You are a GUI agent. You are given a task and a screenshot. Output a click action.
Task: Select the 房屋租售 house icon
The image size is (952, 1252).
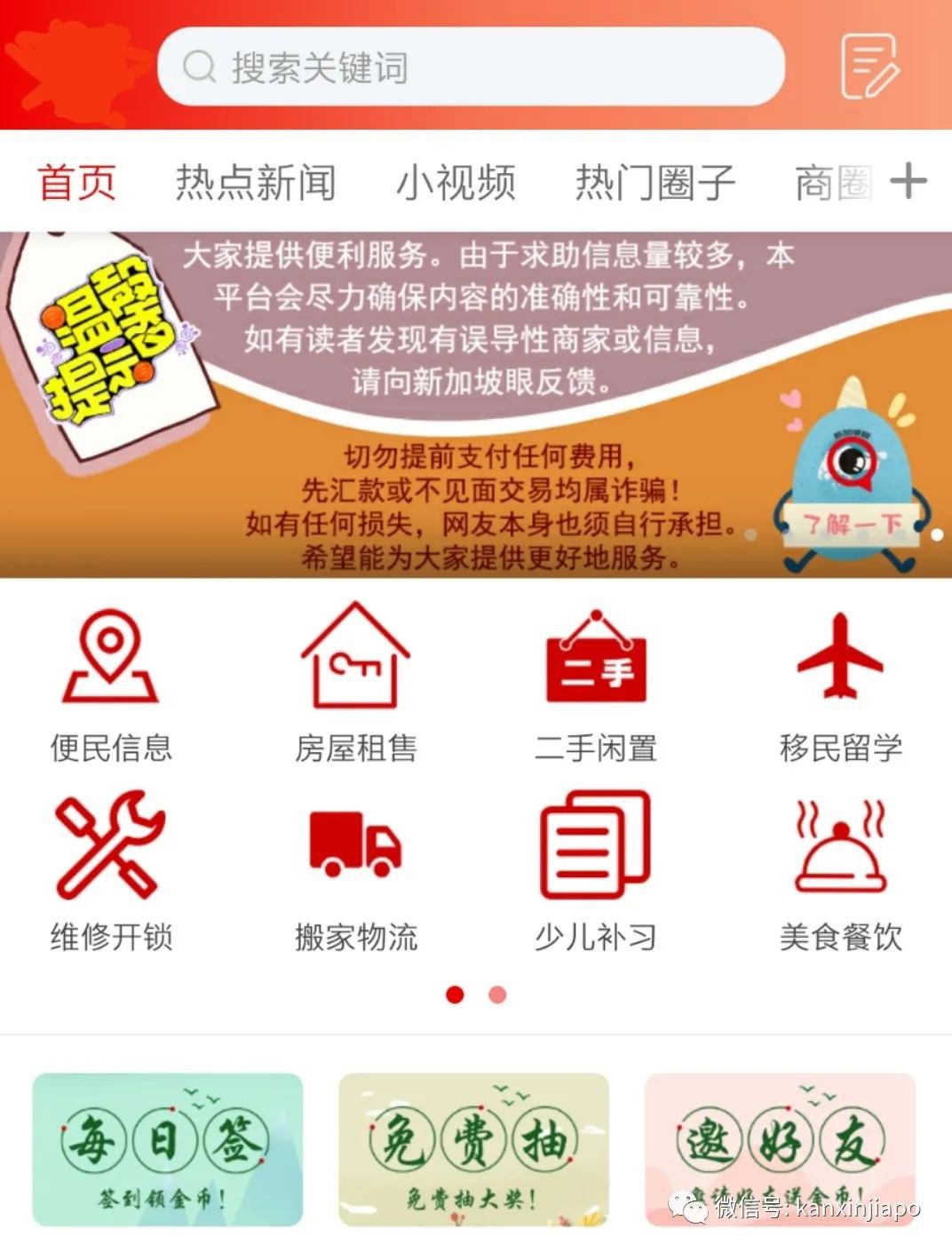354,657
